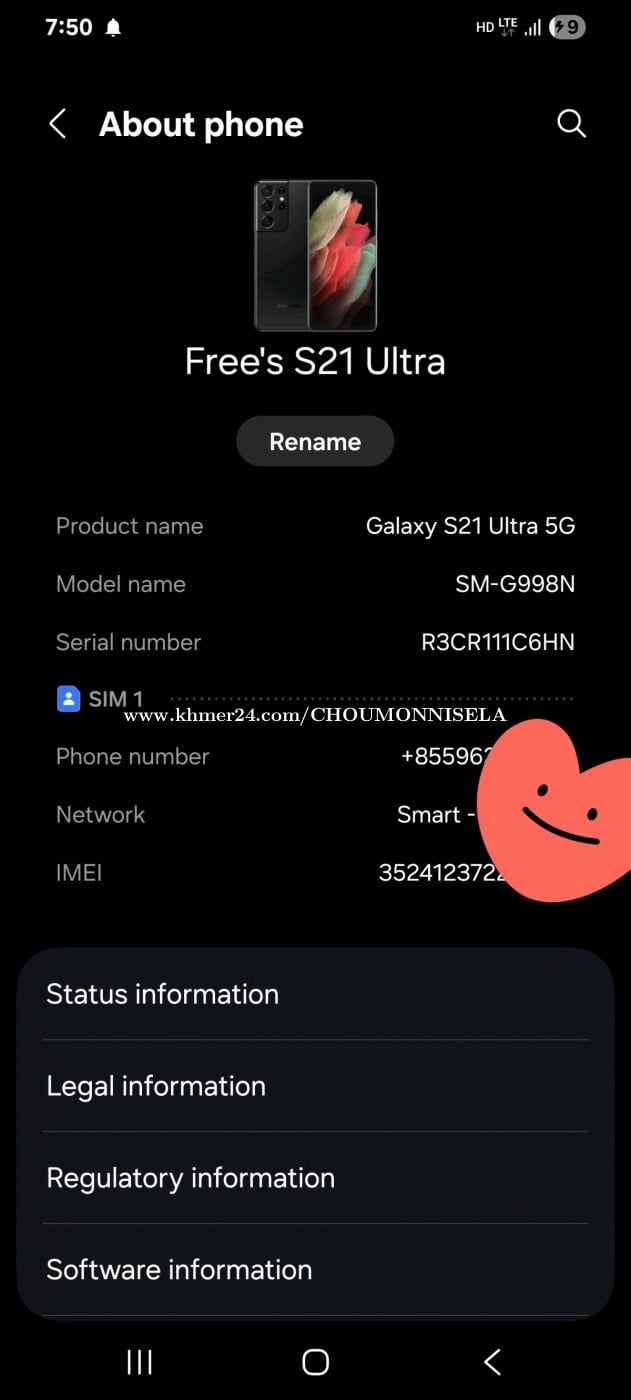The image size is (631, 1400).
Task: Tap the Rename button
Action: (315, 442)
